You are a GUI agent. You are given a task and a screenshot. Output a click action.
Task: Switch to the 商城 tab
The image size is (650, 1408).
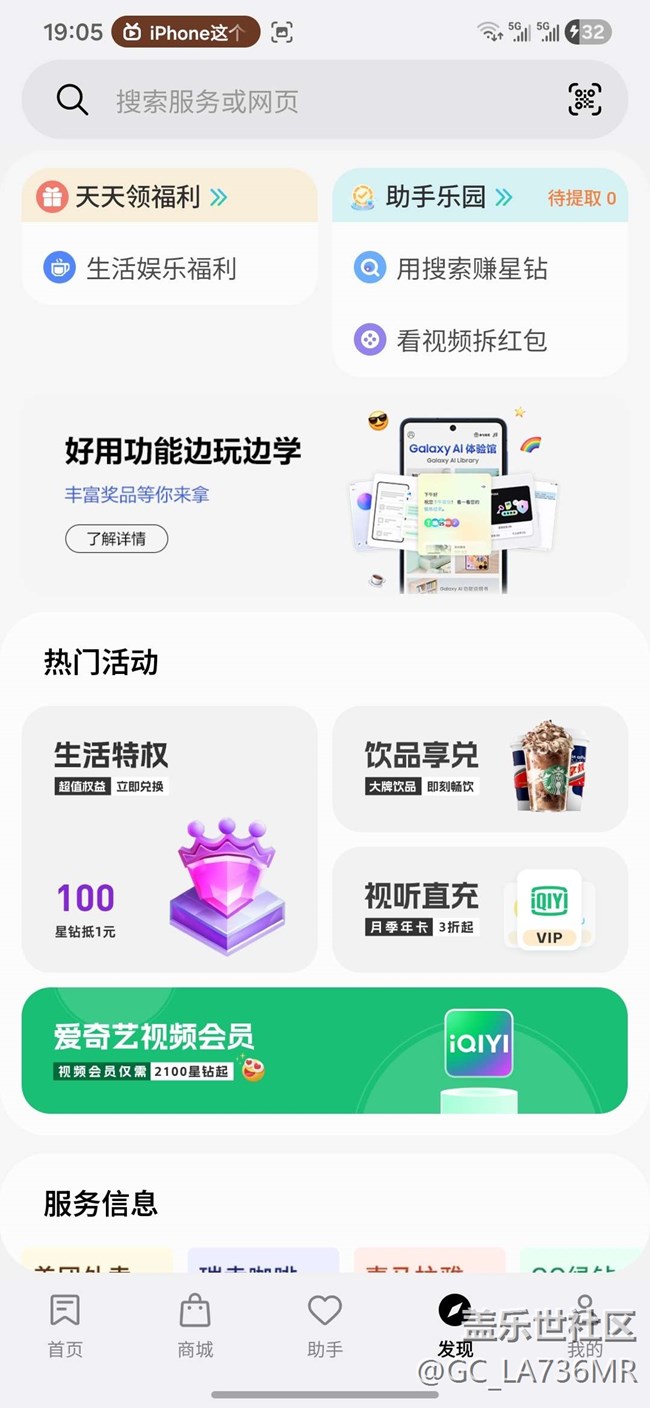click(x=195, y=1325)
